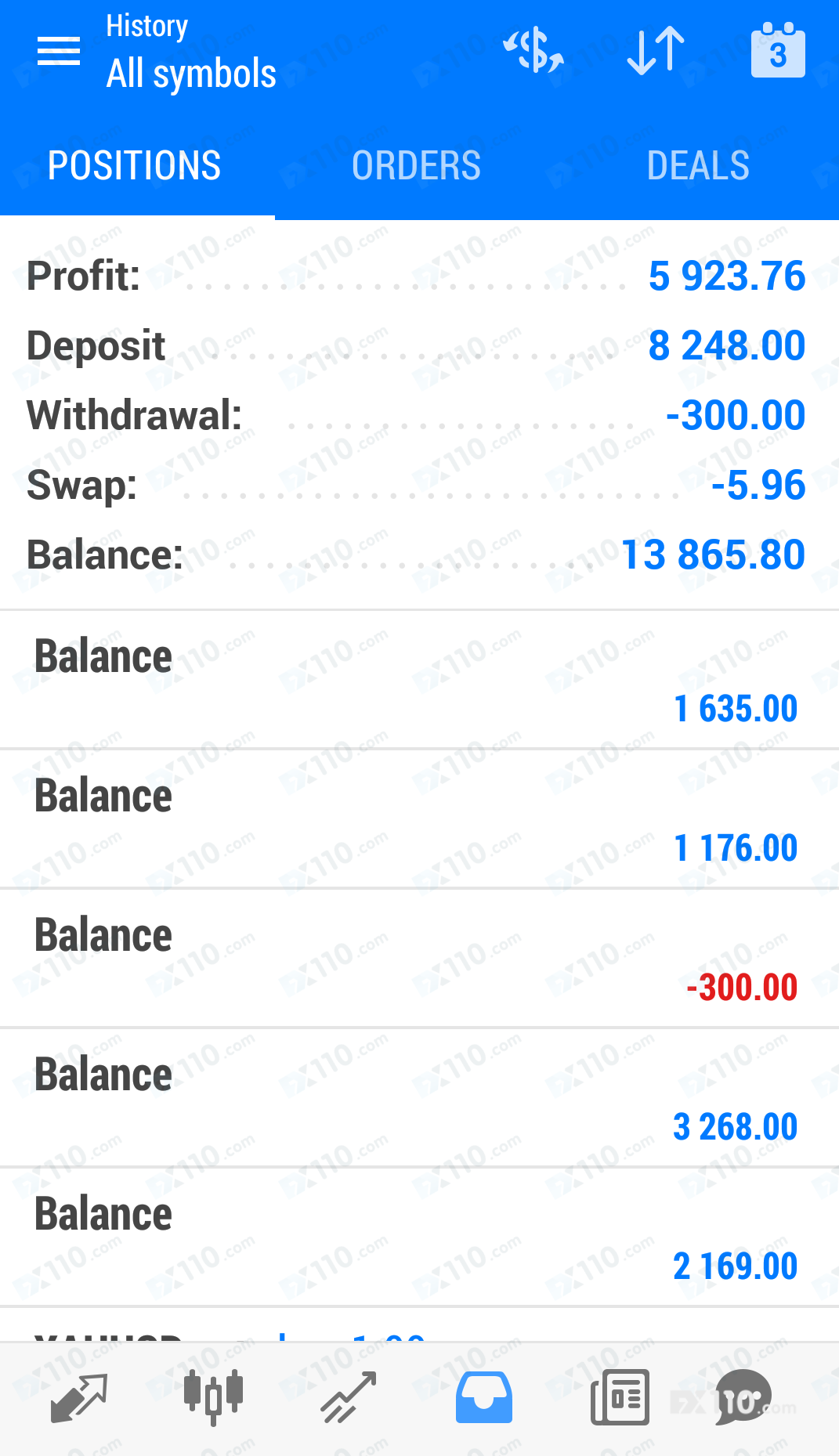Screen dimensions: 839x1456
Task: Open the hamburger drawer menu
Action: pos(59,52)
